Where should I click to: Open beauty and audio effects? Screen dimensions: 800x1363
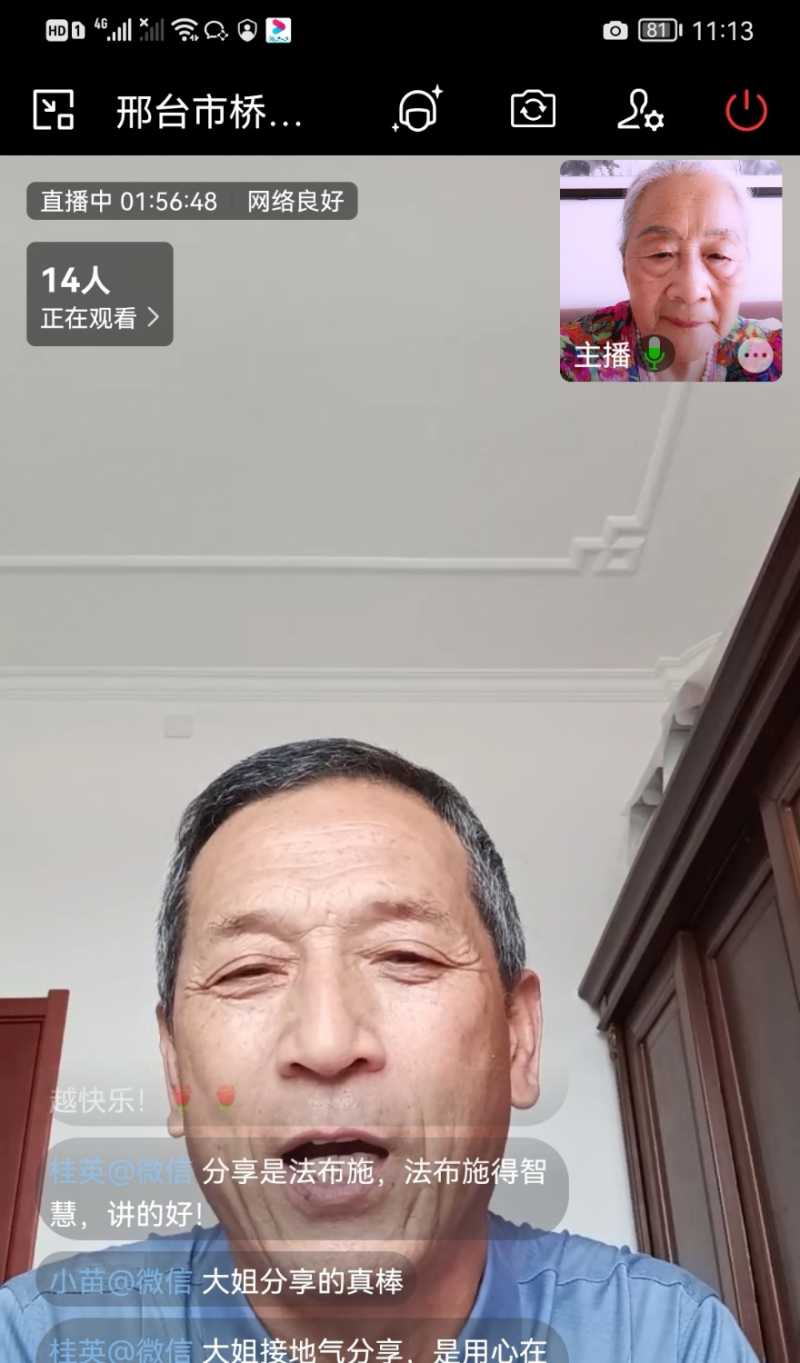pos(417,109)
